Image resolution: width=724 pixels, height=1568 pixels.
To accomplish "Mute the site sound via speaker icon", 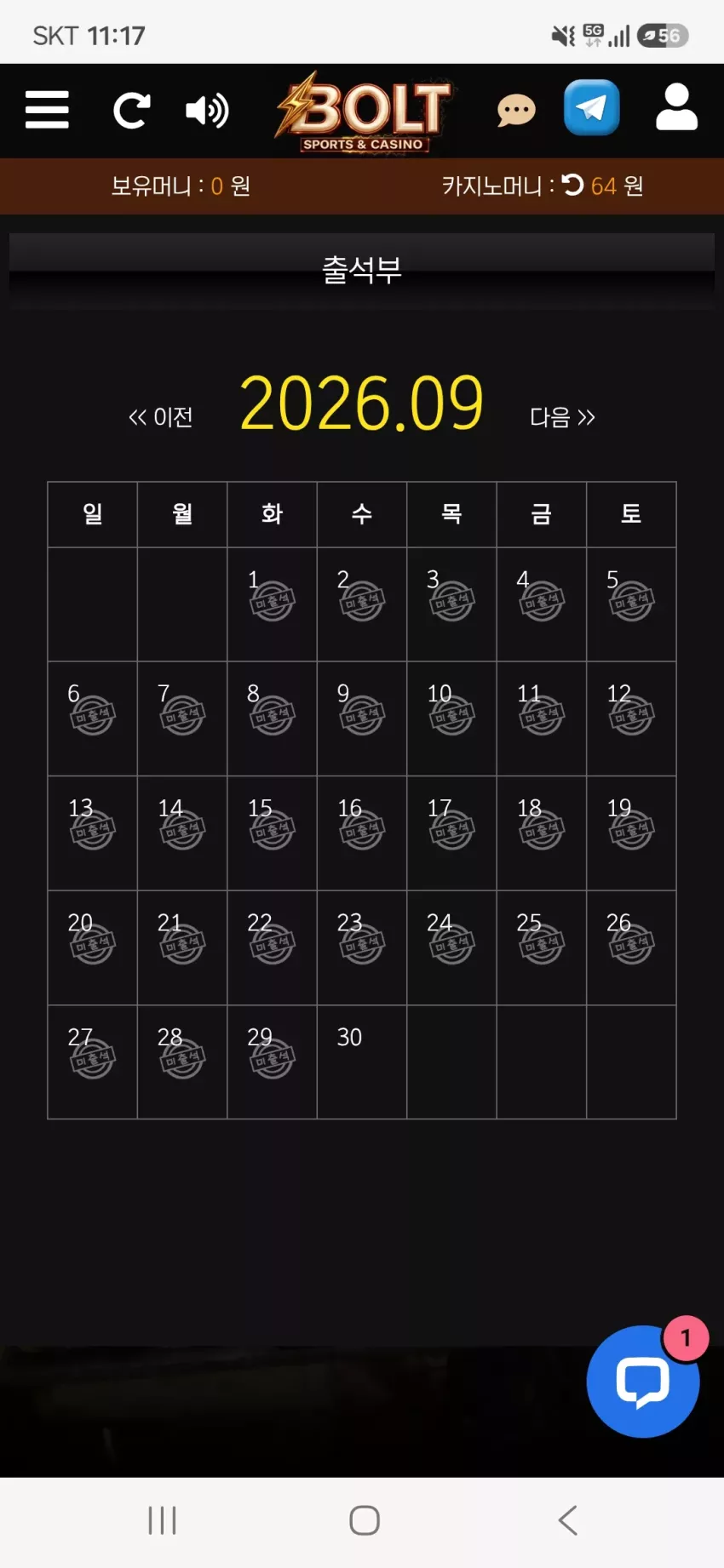I will point(207,111).
